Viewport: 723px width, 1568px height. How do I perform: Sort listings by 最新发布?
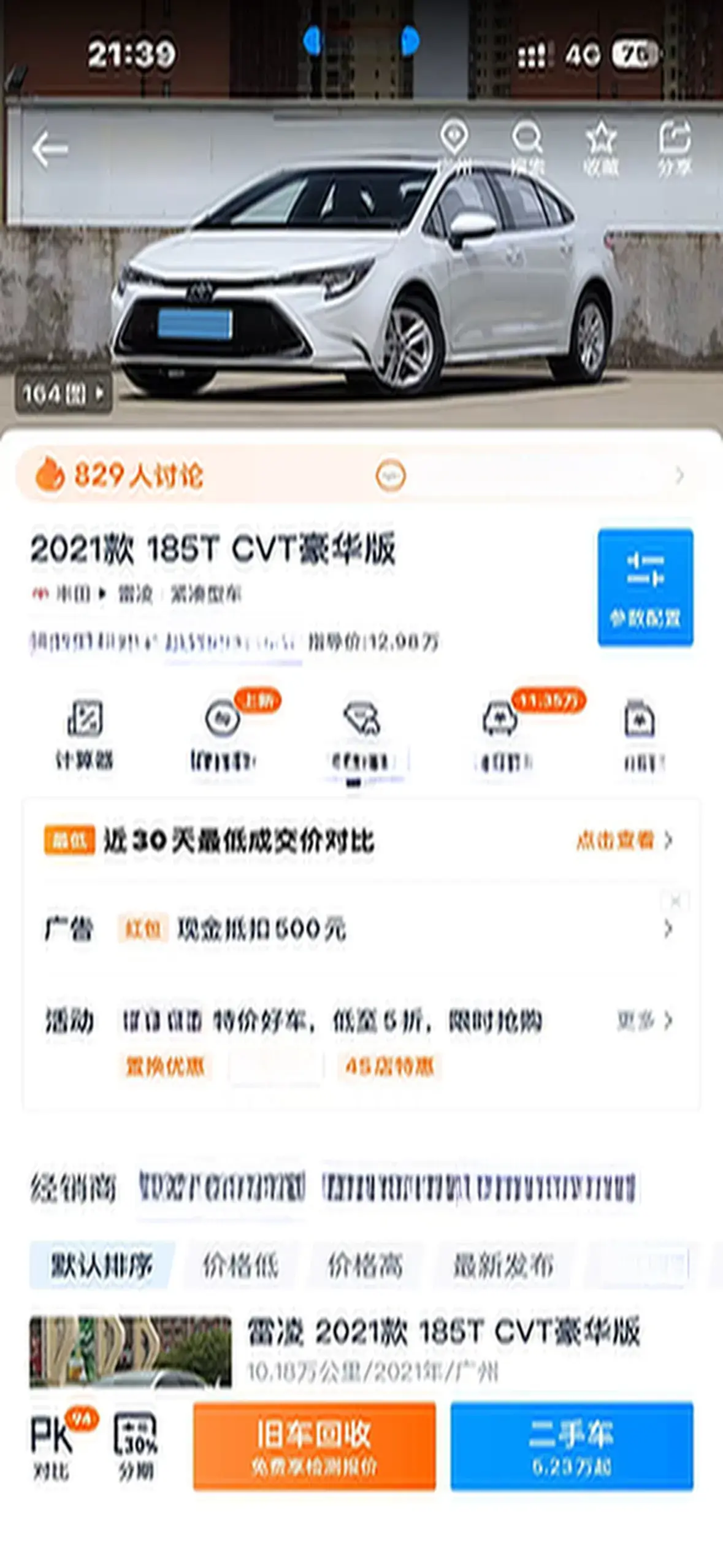tap(503, 1266)
